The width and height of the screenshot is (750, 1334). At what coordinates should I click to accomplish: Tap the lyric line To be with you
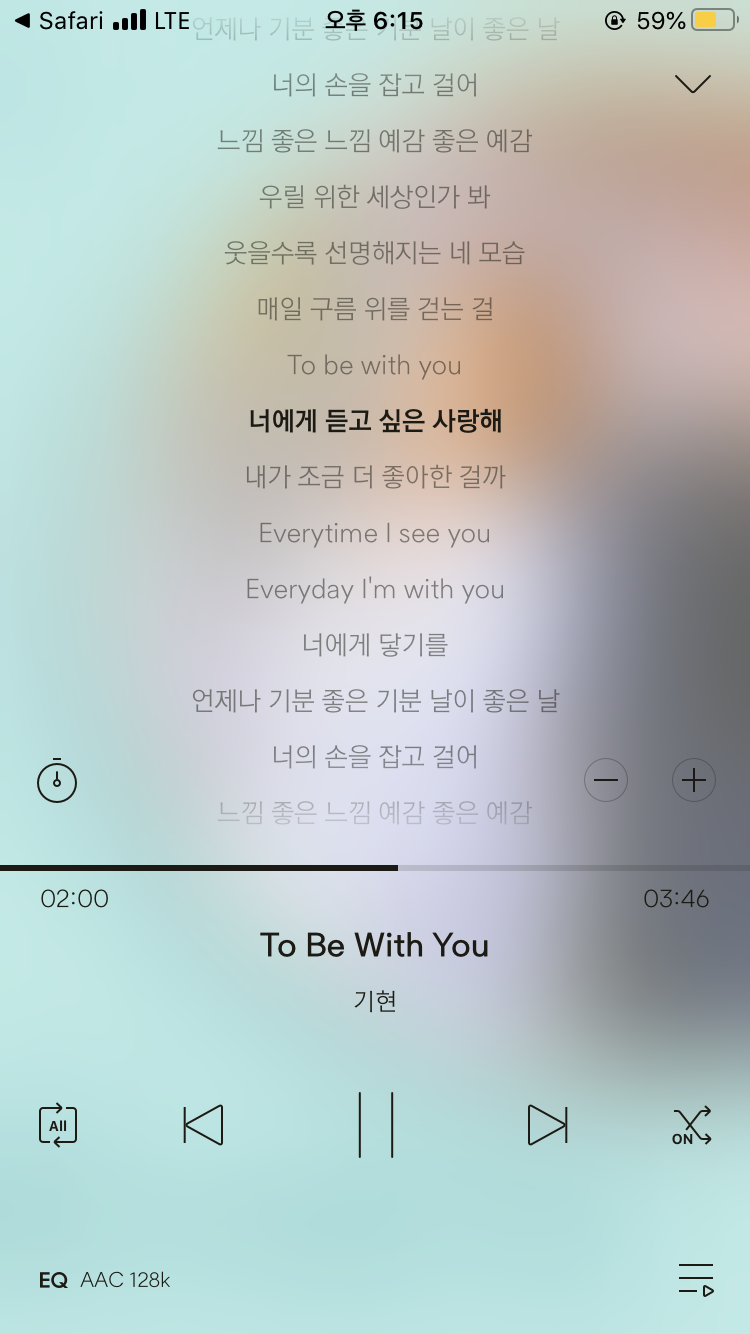374,365
